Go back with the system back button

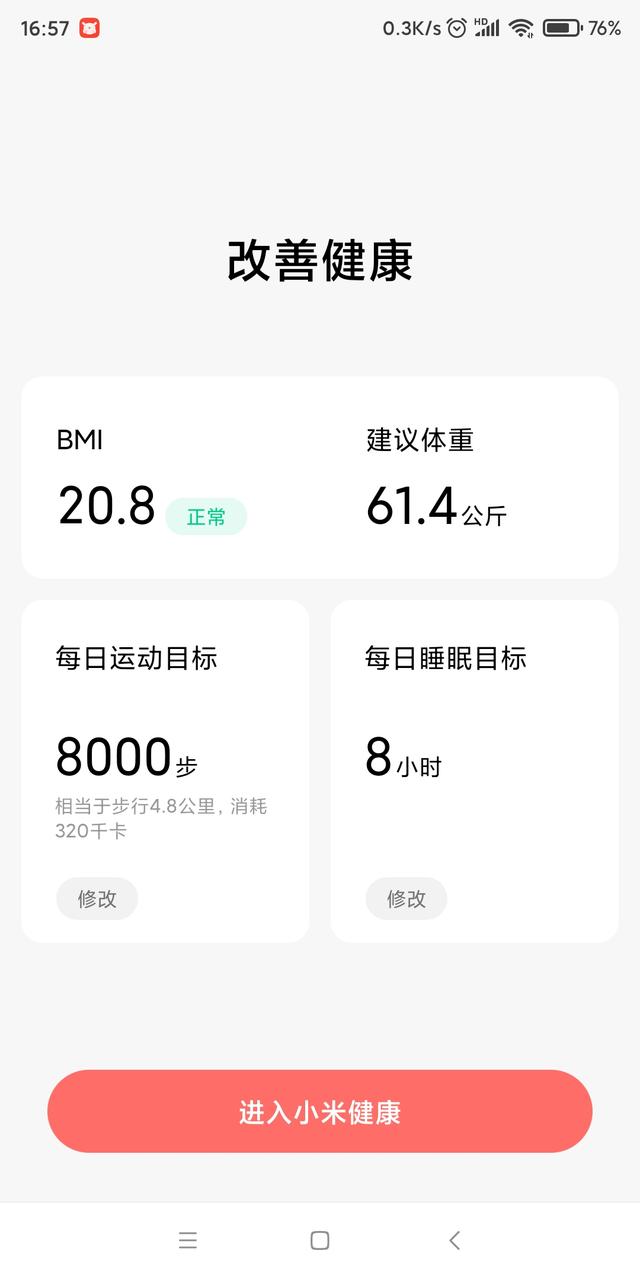454,1241
